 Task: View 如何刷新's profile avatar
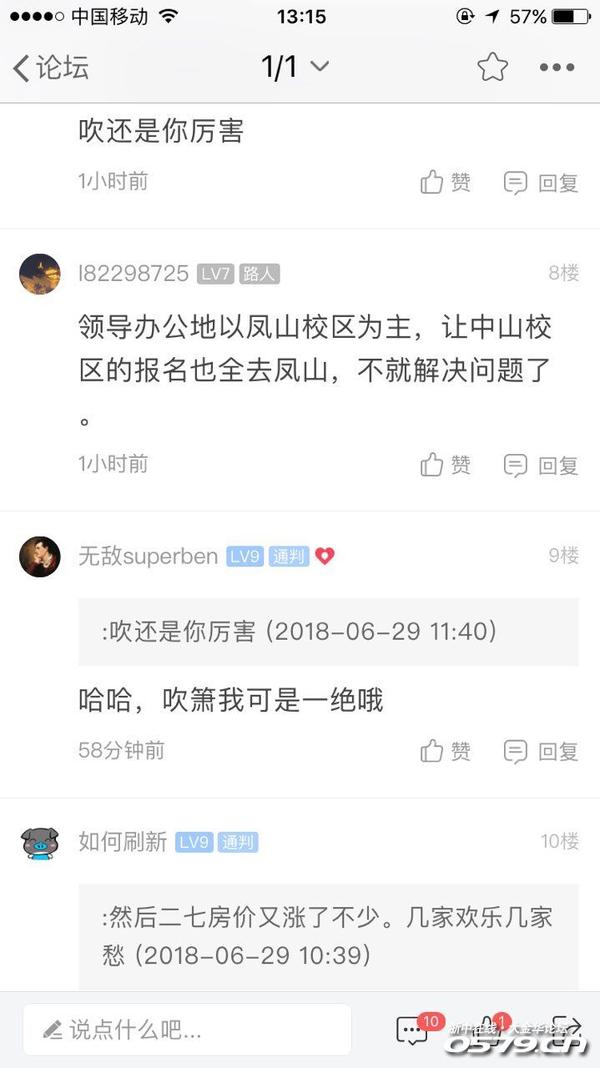point(40,842)
